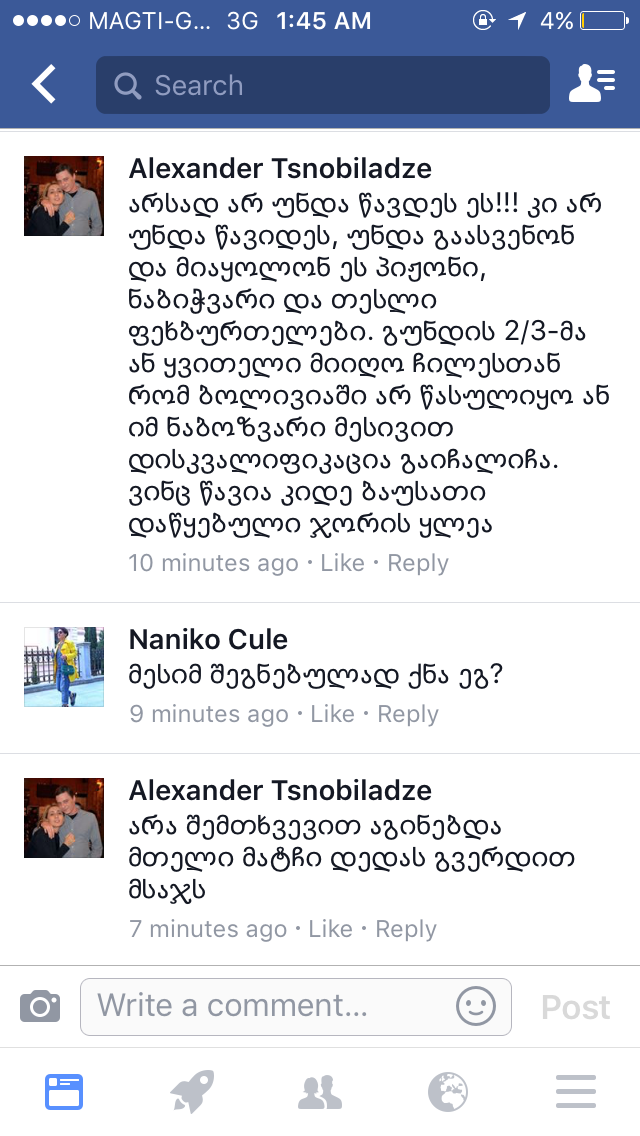Go back using the top-left arrow
Image resolution: width=640 pixels, height=1136 pixels.
(44, 85)
